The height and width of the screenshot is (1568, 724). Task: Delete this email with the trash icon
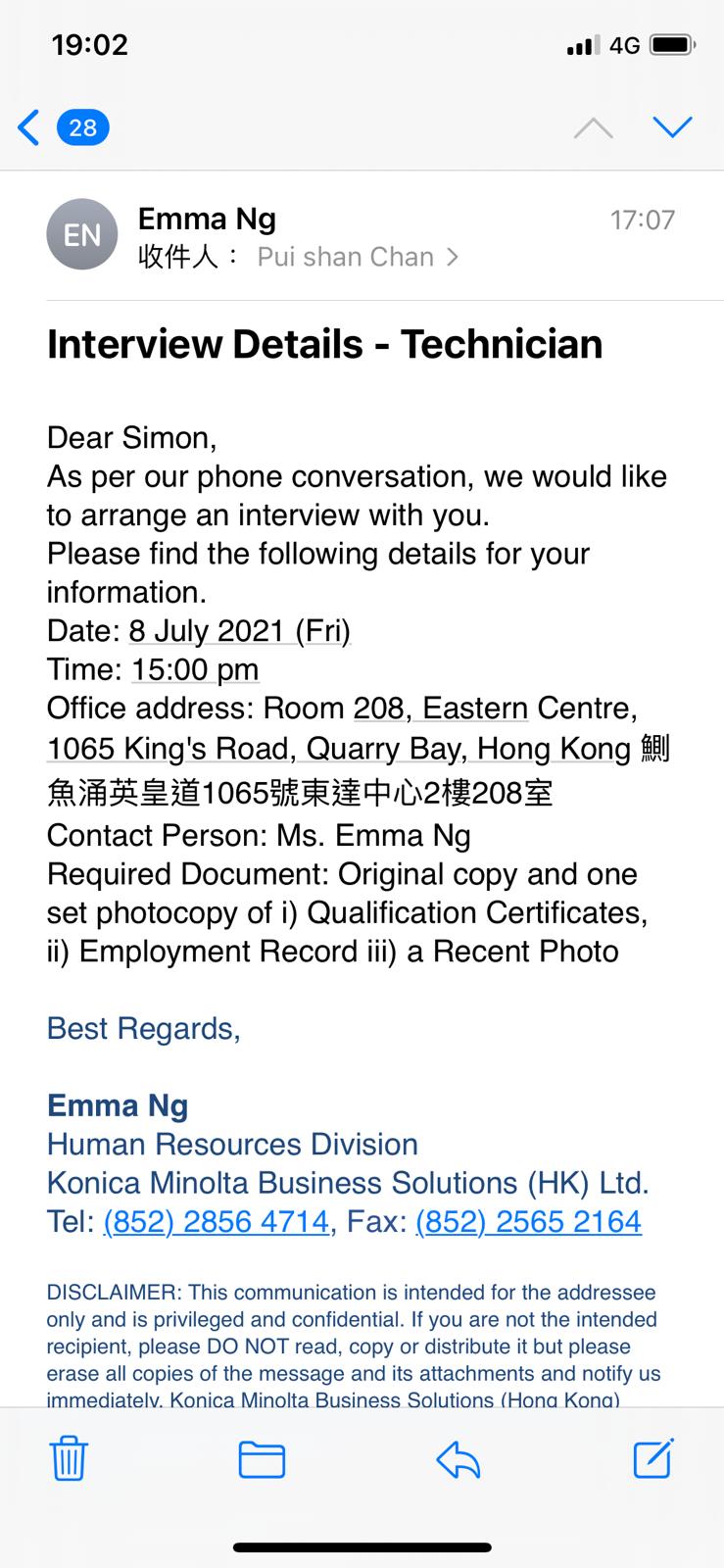point(69,1459)
